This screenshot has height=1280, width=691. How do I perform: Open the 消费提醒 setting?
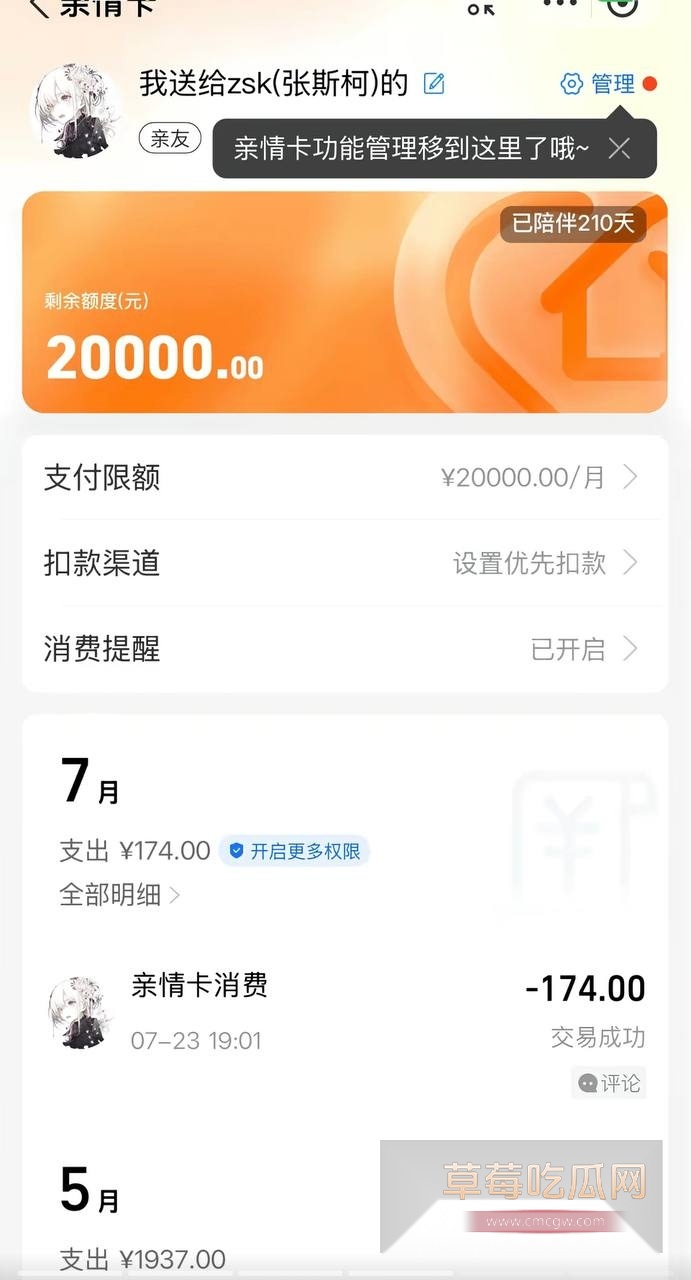(x=344, y=649)
